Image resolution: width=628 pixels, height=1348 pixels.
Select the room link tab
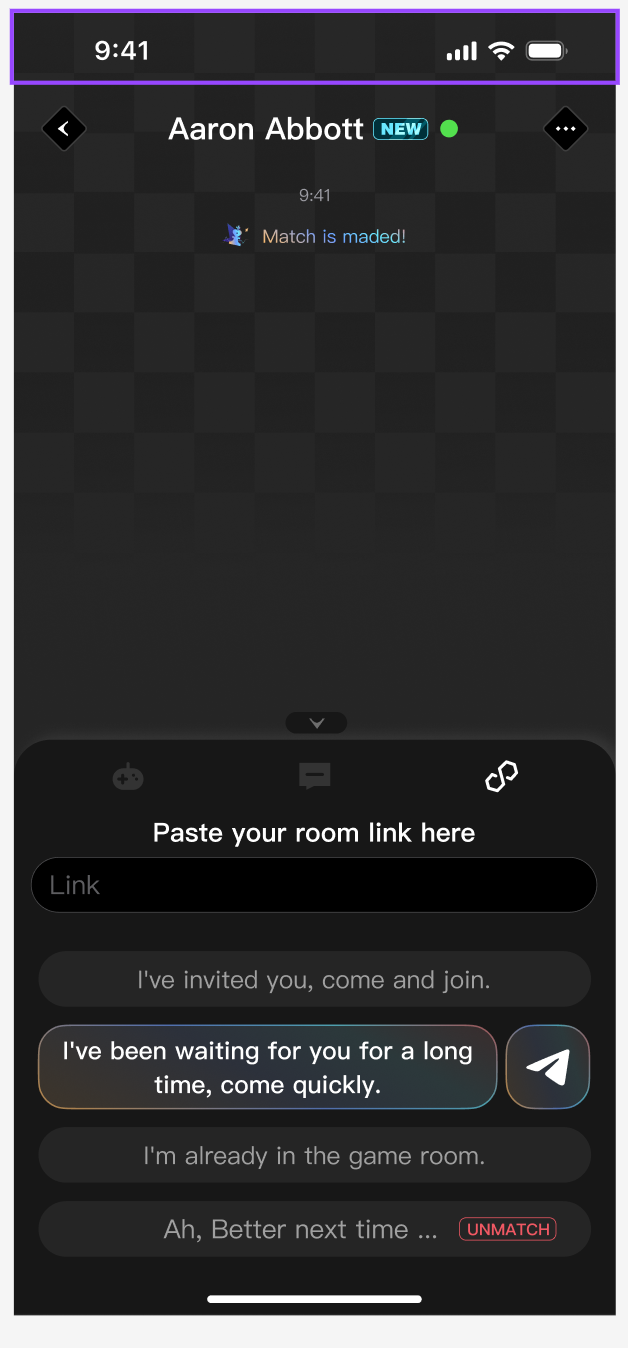tap(502, 777)
